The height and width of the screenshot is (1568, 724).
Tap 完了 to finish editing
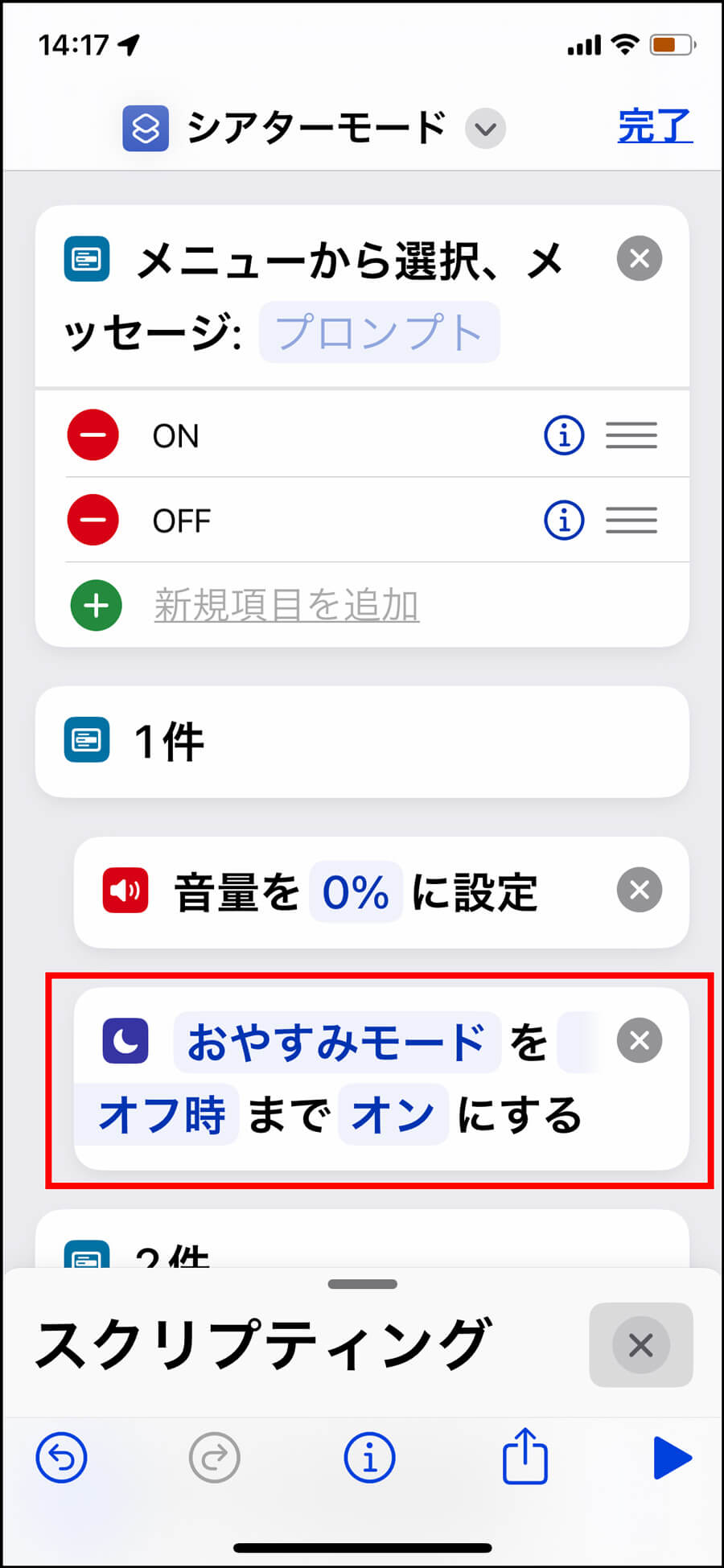pyautogui.click(x=654, y=126)
